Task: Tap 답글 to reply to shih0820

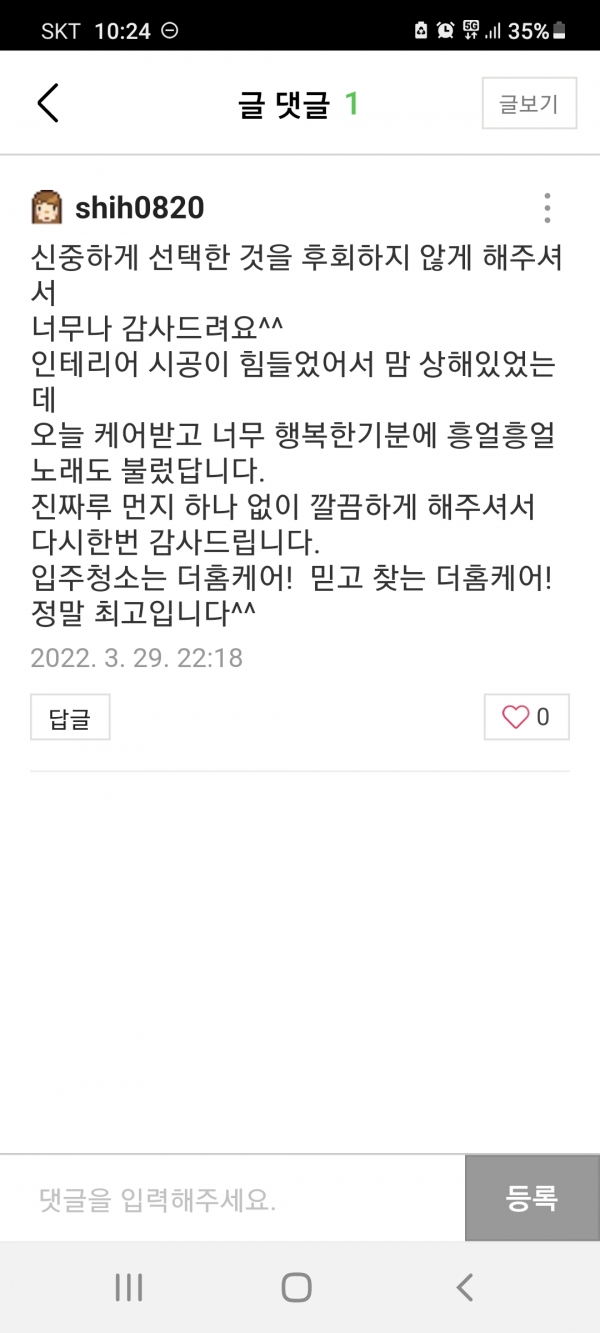Action: click(x=69, y=717)
